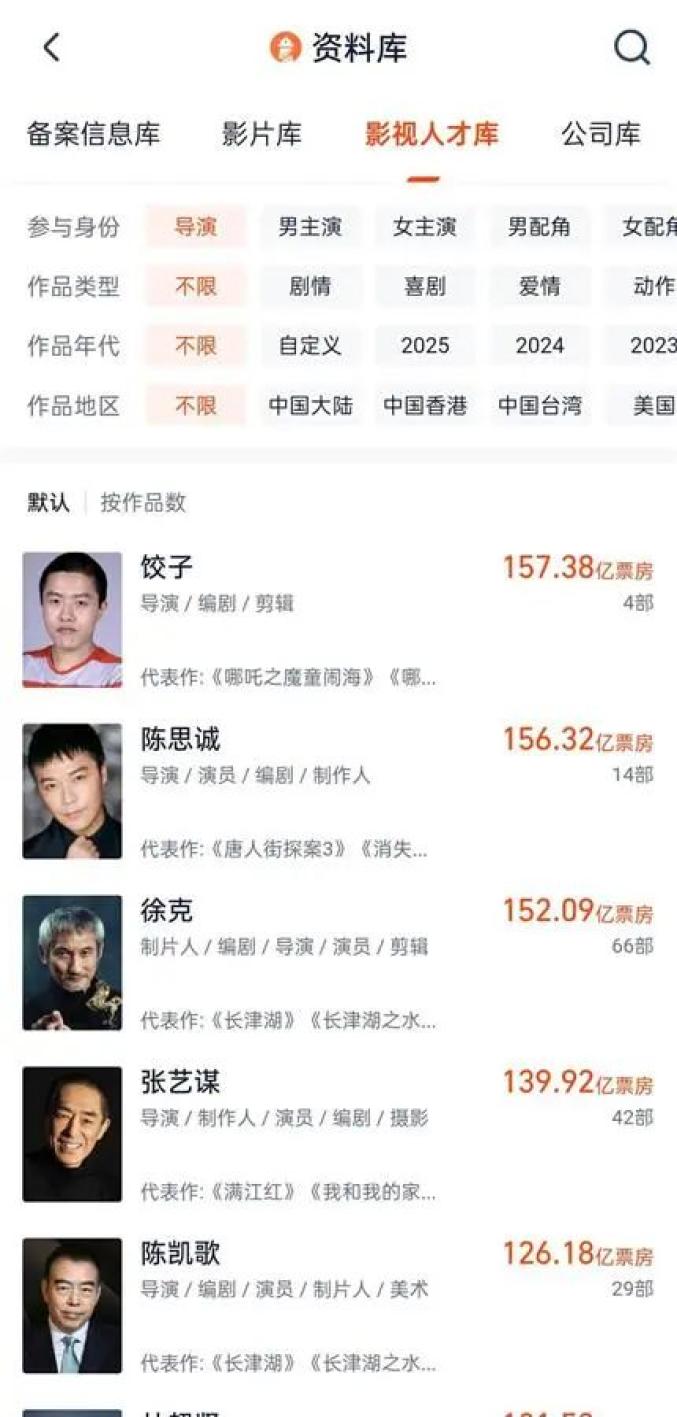
Task: Choose the 爱情 genre chip
Action: coord(540,287)
